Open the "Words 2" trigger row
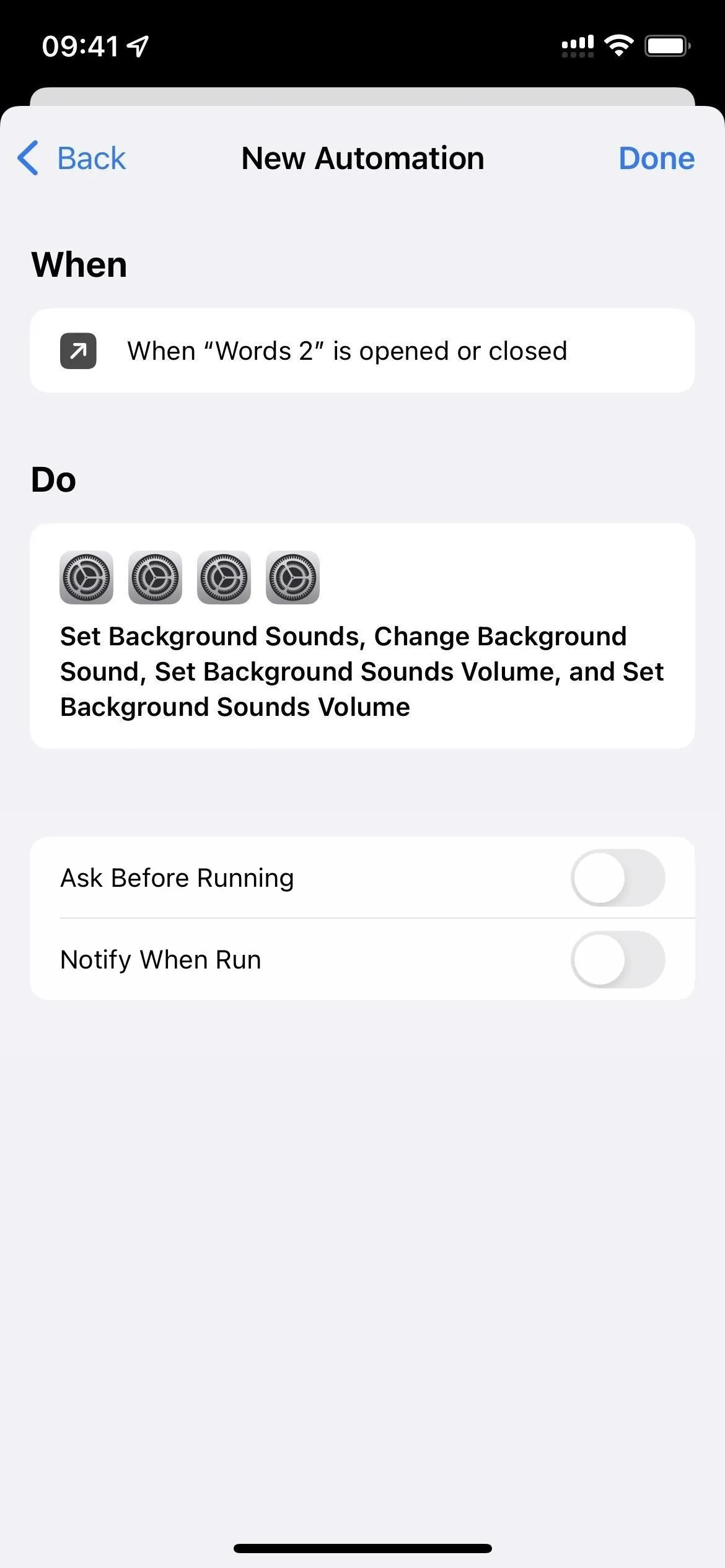The width and height of the screenshot is (725, 1568). 362,351
